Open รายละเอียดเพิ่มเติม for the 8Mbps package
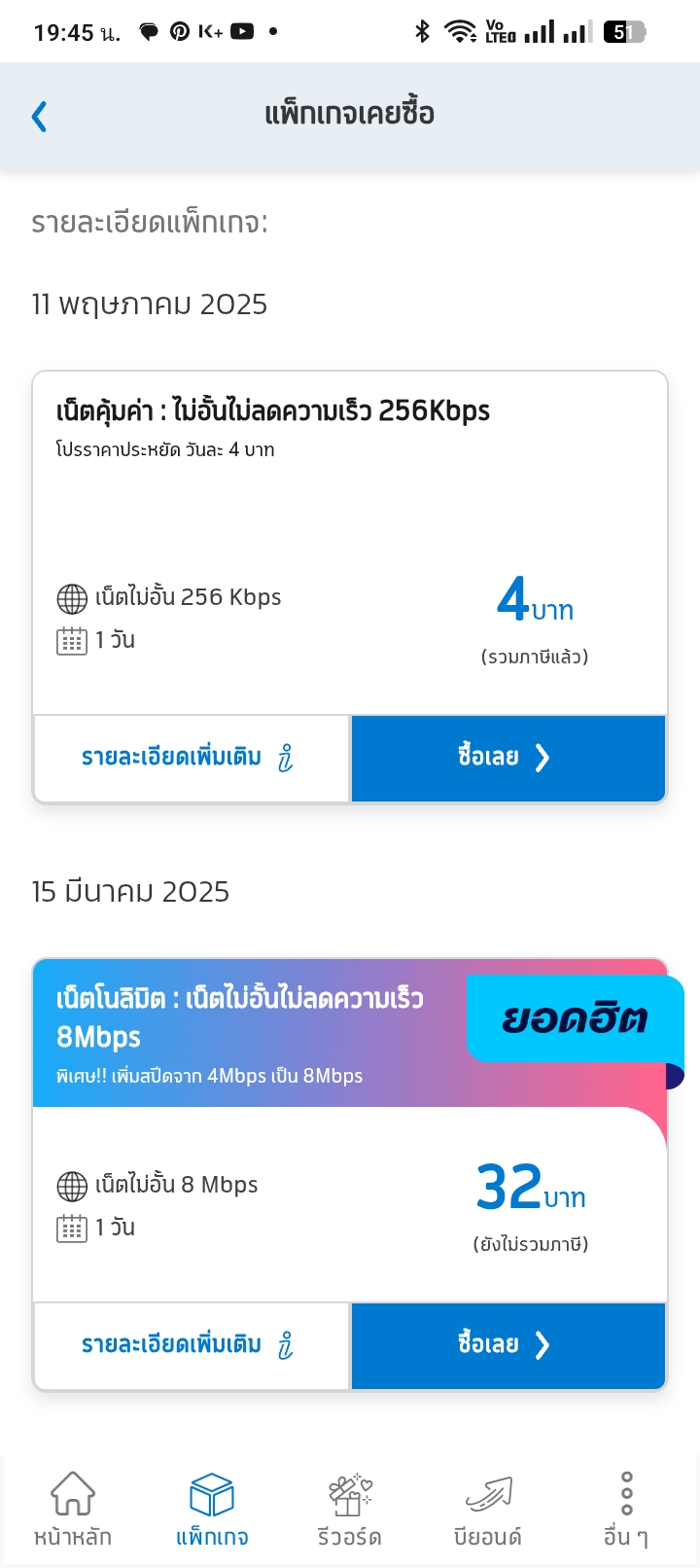 (192, 1345)
